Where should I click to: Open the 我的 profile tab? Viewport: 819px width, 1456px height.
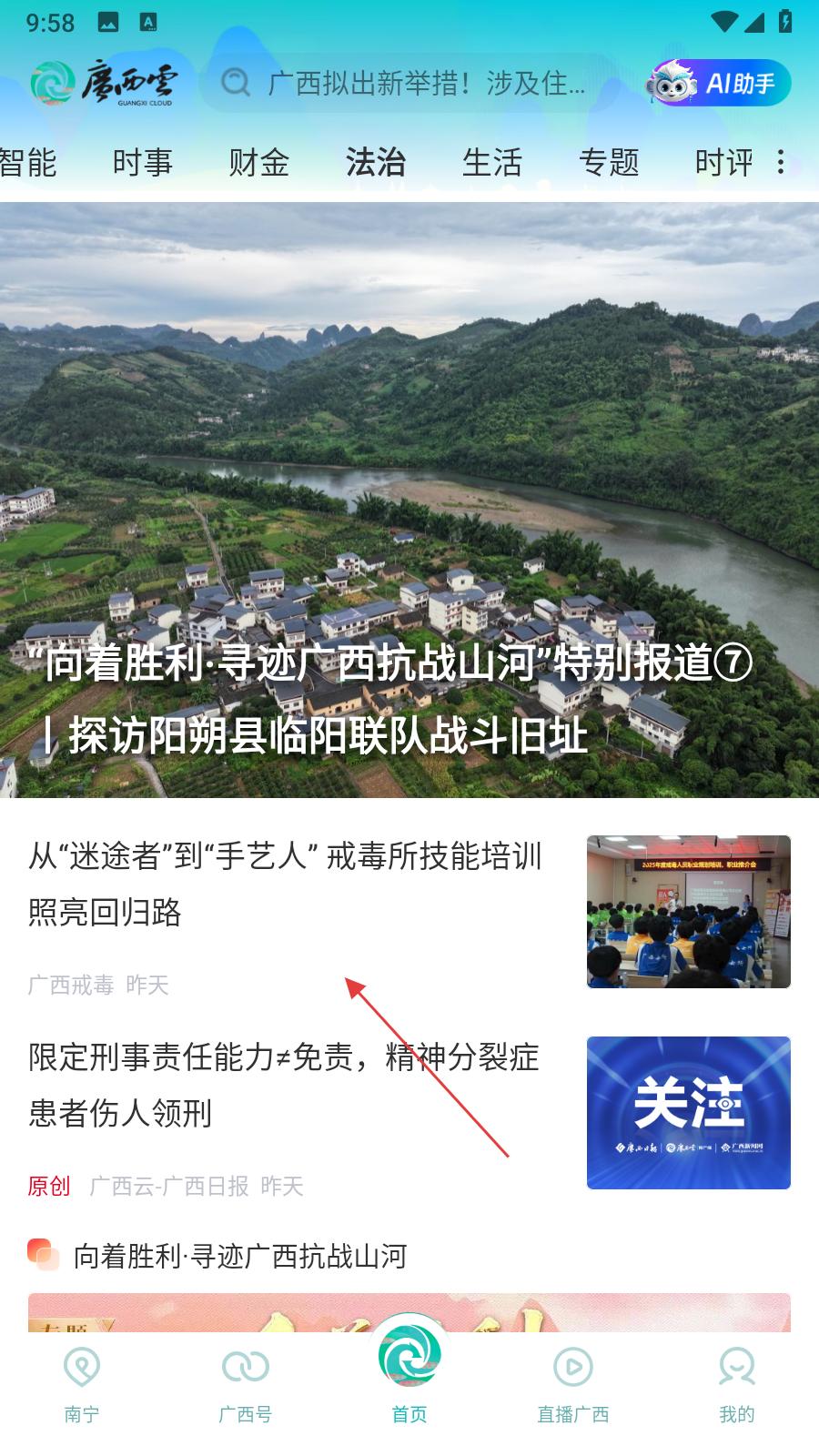click(x=737, y=1383)
